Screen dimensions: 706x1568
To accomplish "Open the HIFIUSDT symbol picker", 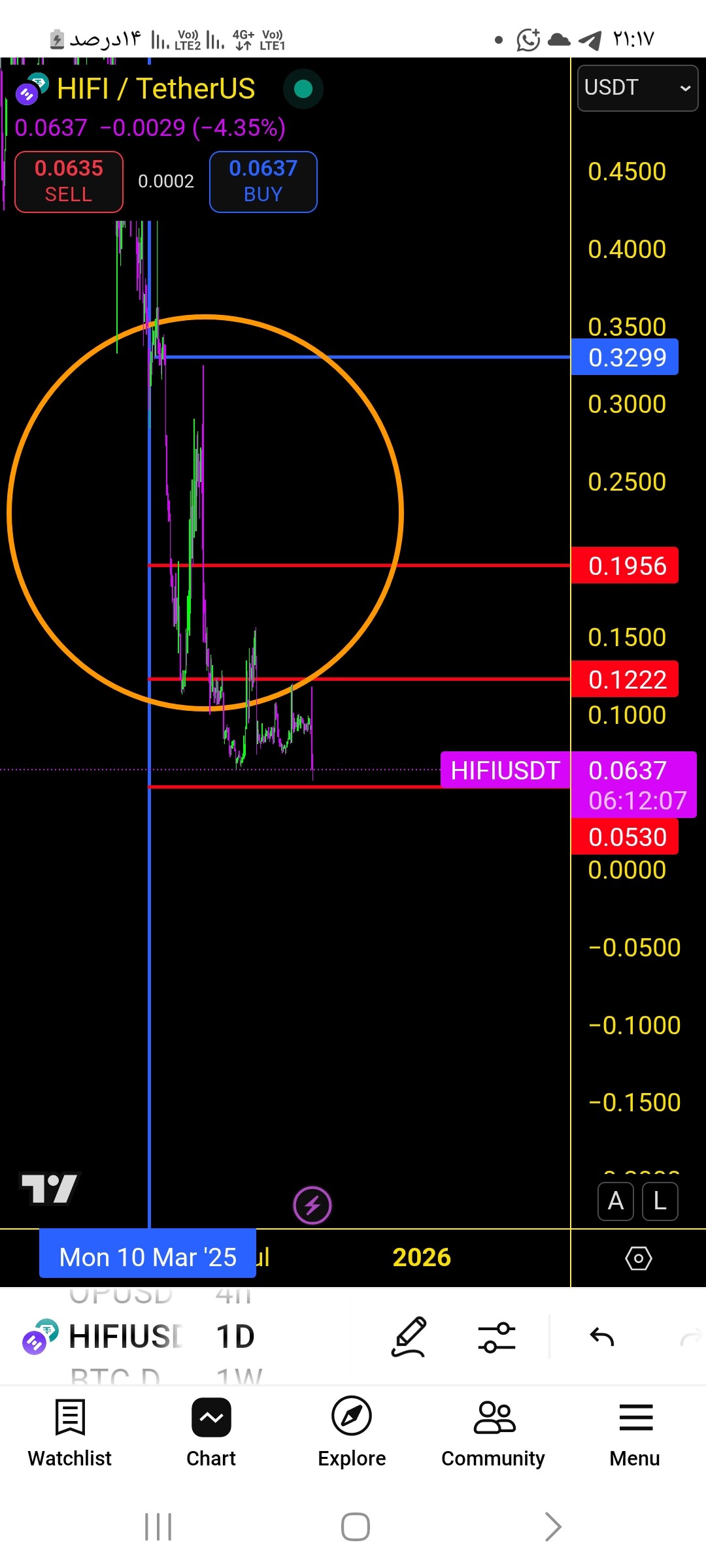I will pos(124,1337).
